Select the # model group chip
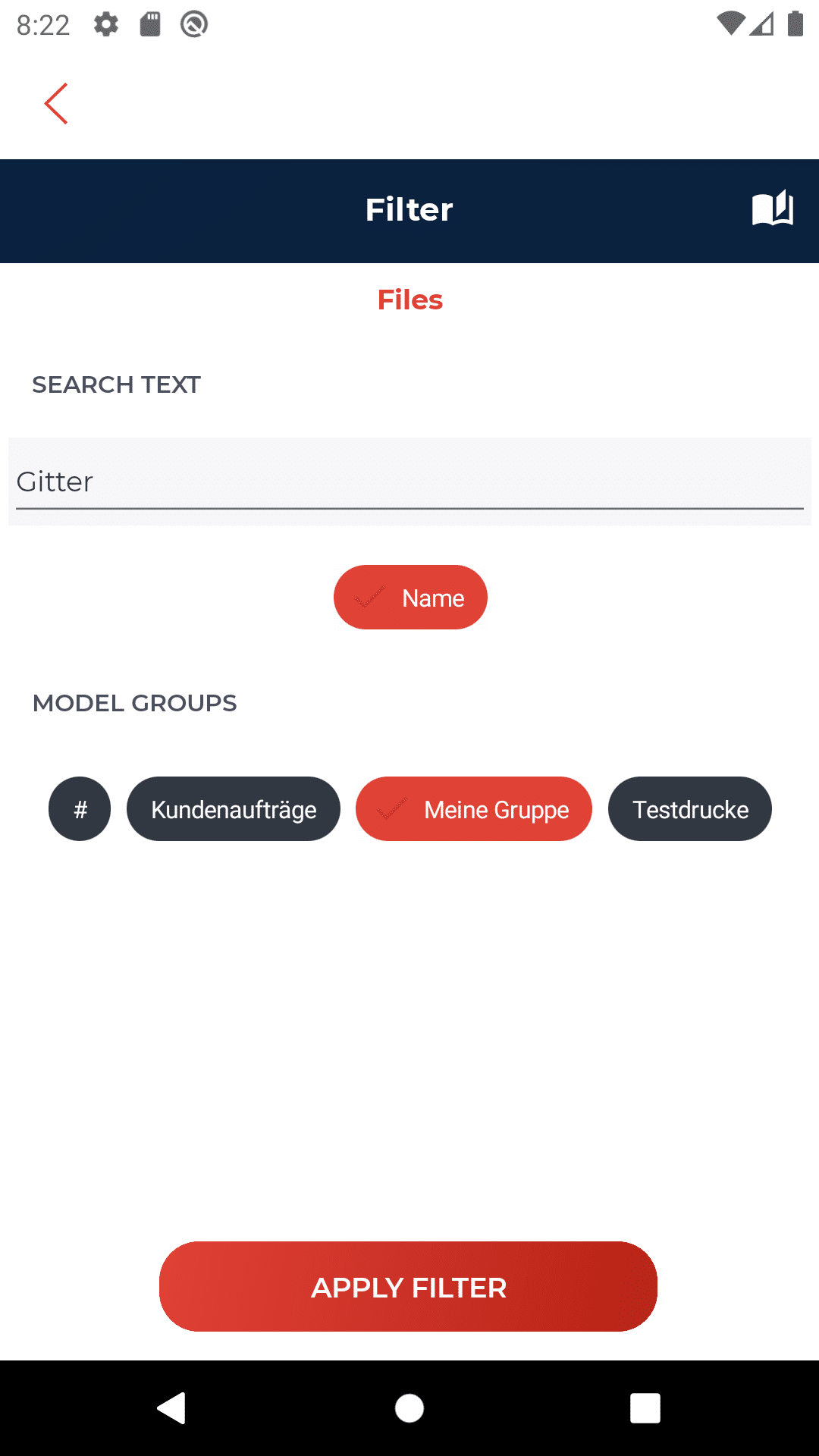Image resolution: width=819 pixels, height=1456 pixels. click(80, 809)
